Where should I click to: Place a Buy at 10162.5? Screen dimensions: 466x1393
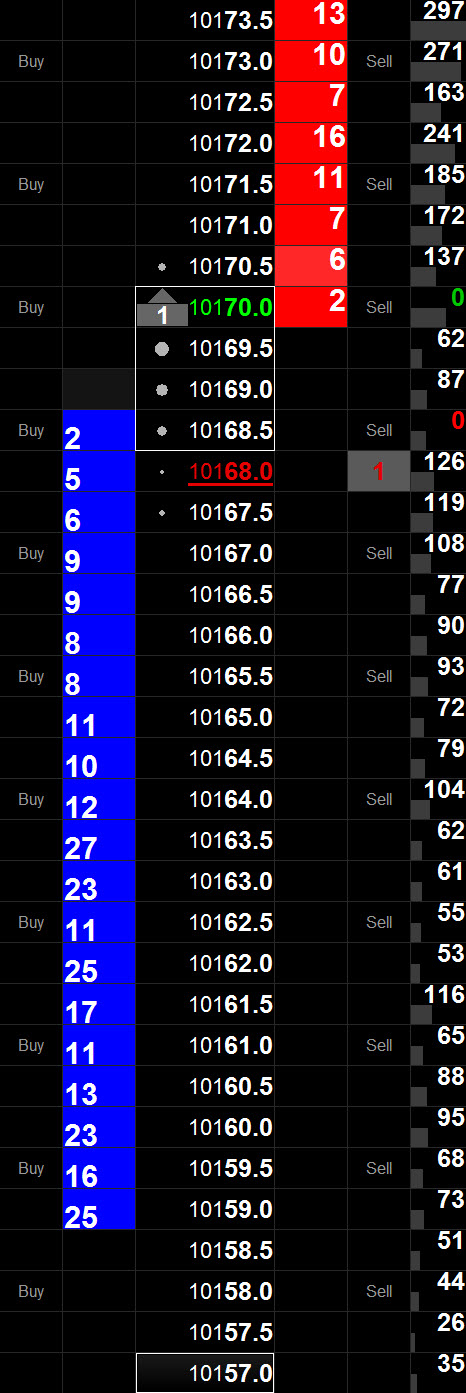click(31, 922)
